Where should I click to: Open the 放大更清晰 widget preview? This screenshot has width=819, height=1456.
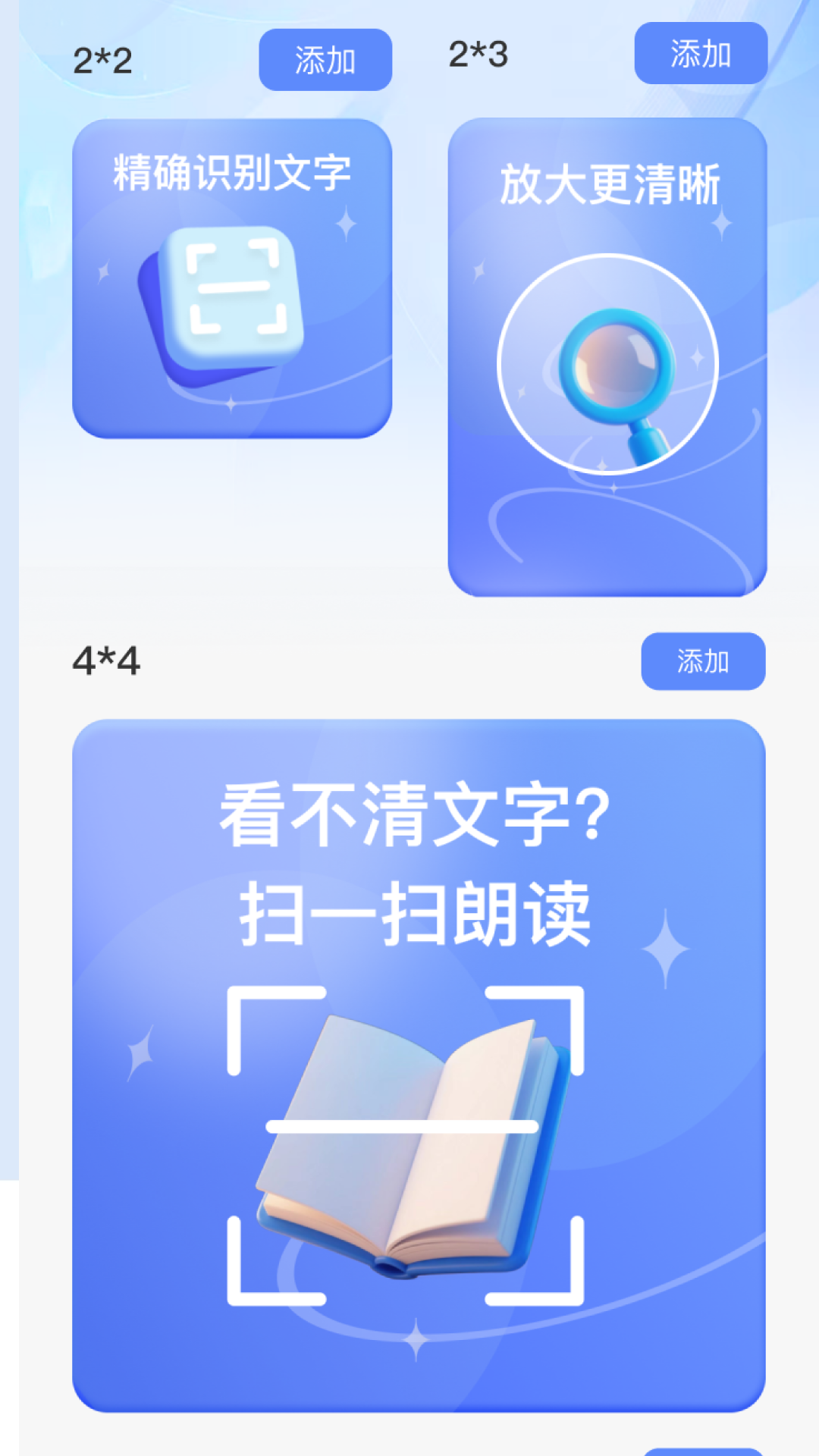tap(607, 358)
